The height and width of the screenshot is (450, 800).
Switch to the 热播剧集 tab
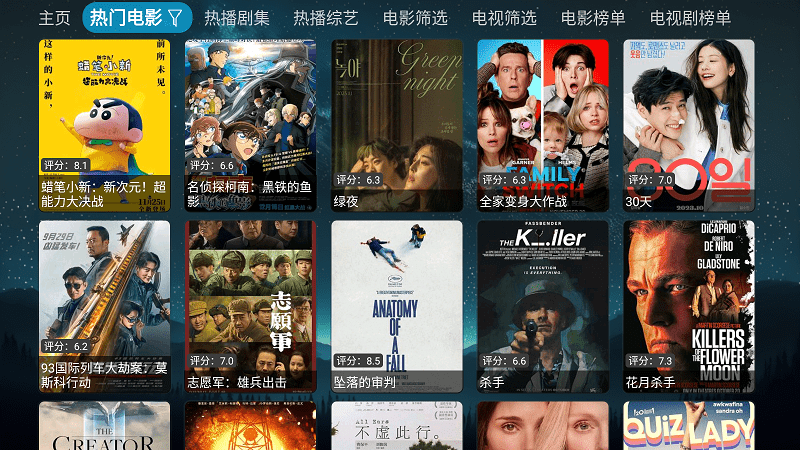point(237,18)
